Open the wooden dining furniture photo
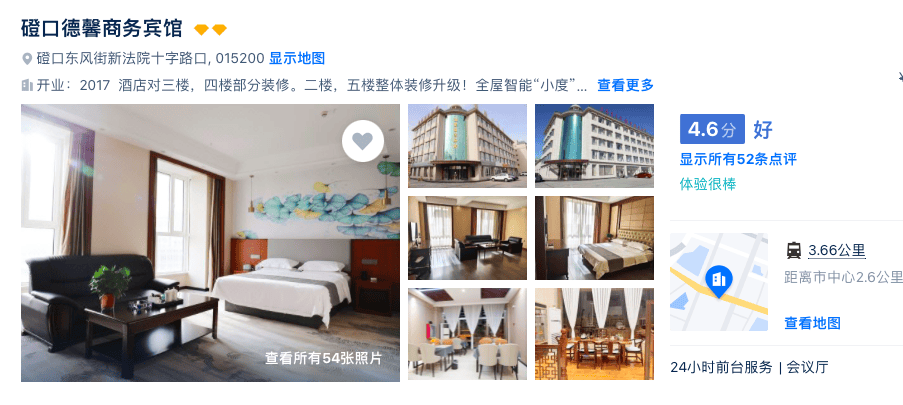The image size is (903, 405). pyautogui.click(x=594, y=333)
